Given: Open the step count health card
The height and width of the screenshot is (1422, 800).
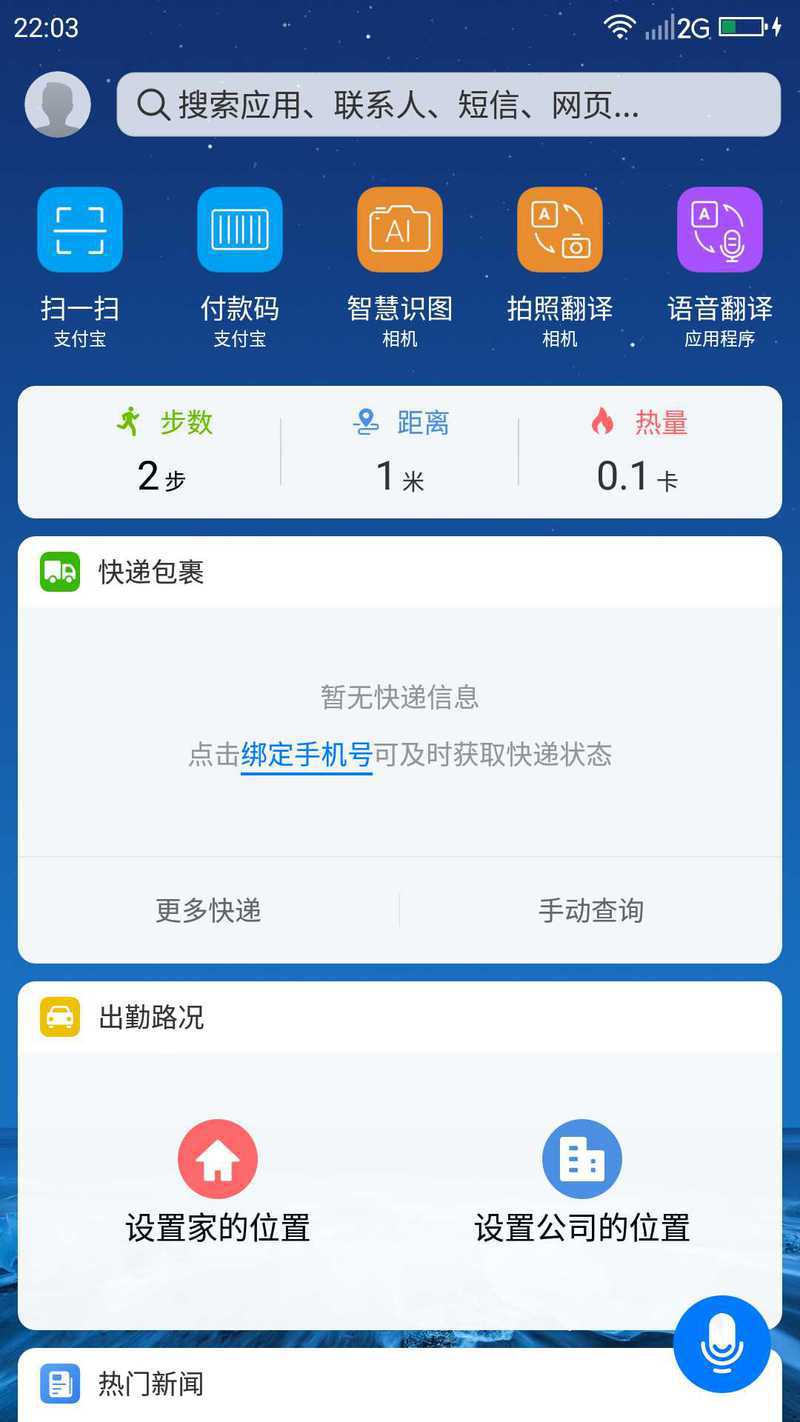Looking at the screenshot, I should [x=164, y=452].
